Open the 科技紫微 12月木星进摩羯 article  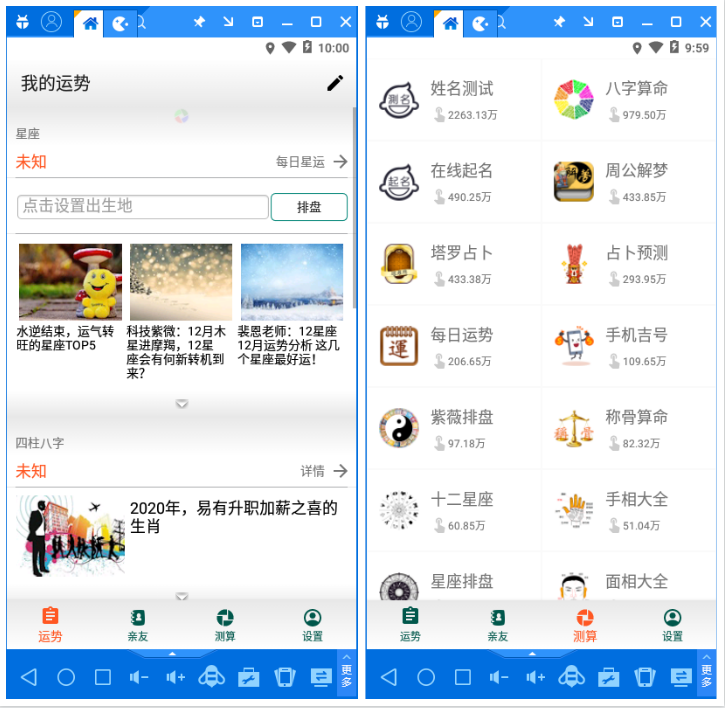181,311
